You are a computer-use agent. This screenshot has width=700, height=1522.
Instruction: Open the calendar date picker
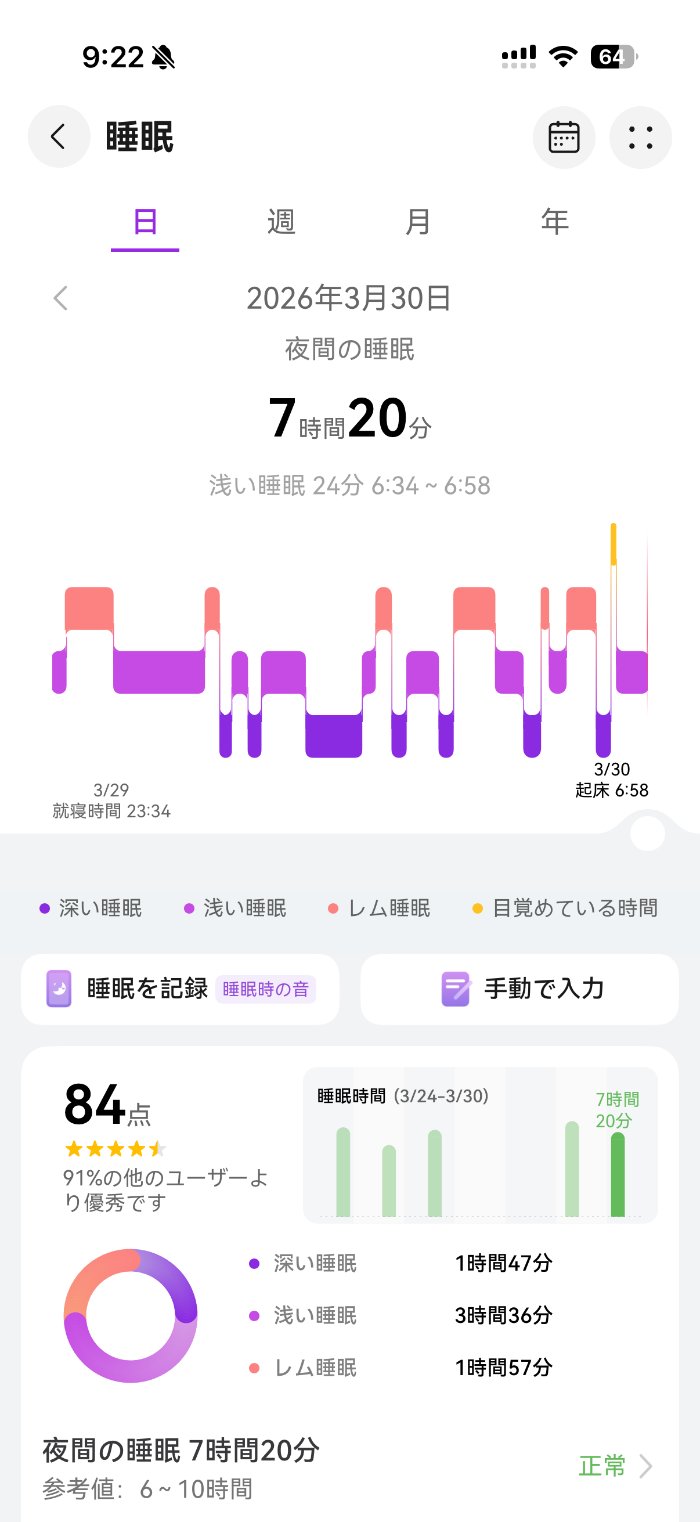coord(564,137)
